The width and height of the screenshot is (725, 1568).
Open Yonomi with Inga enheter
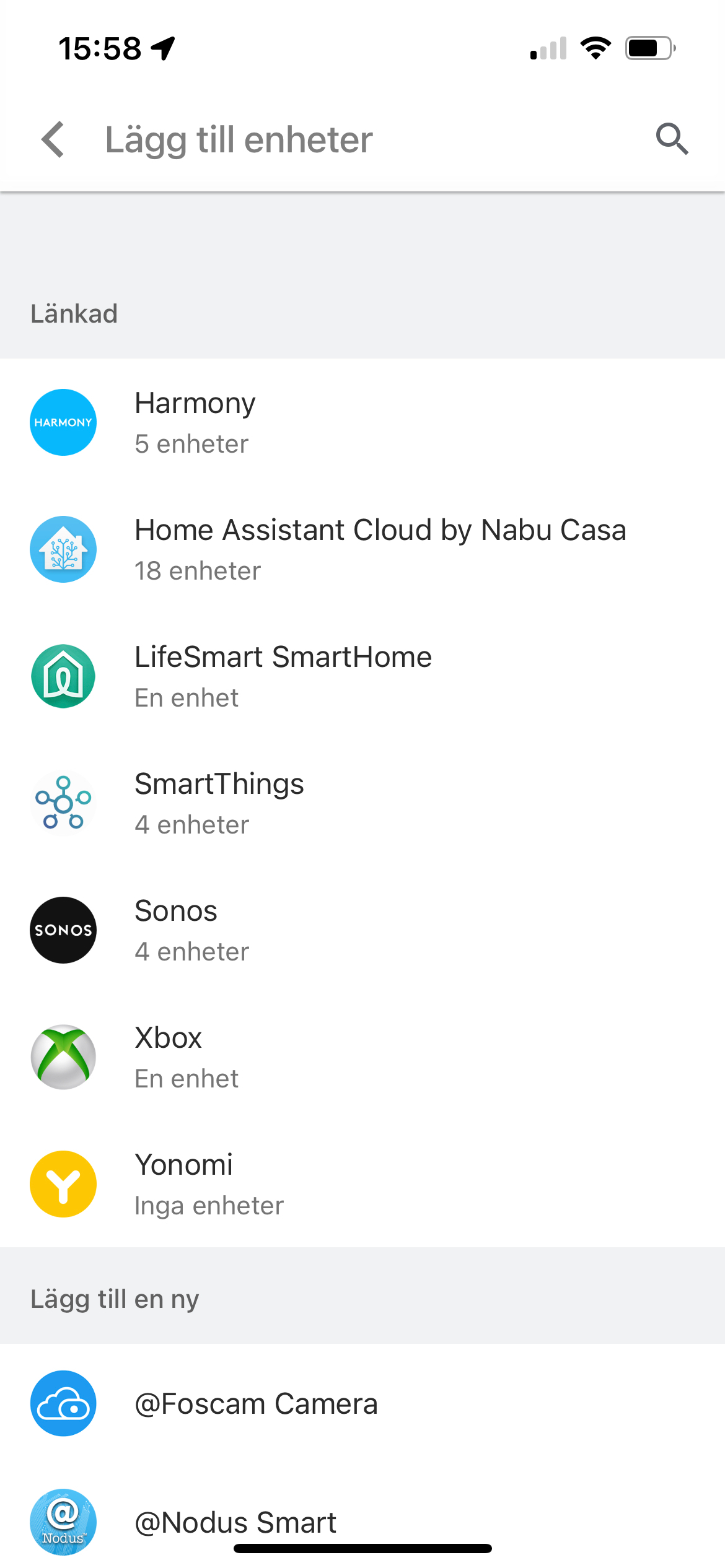coord(362,1184)
